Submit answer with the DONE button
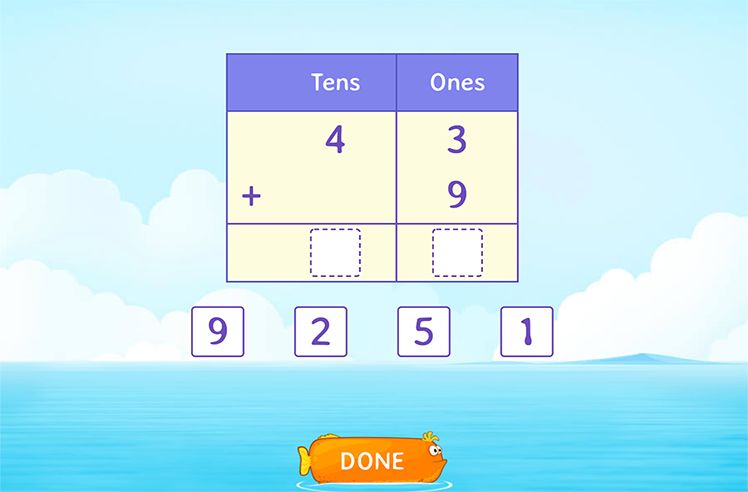Screen dimensions: 748x492 click(371, 461)
